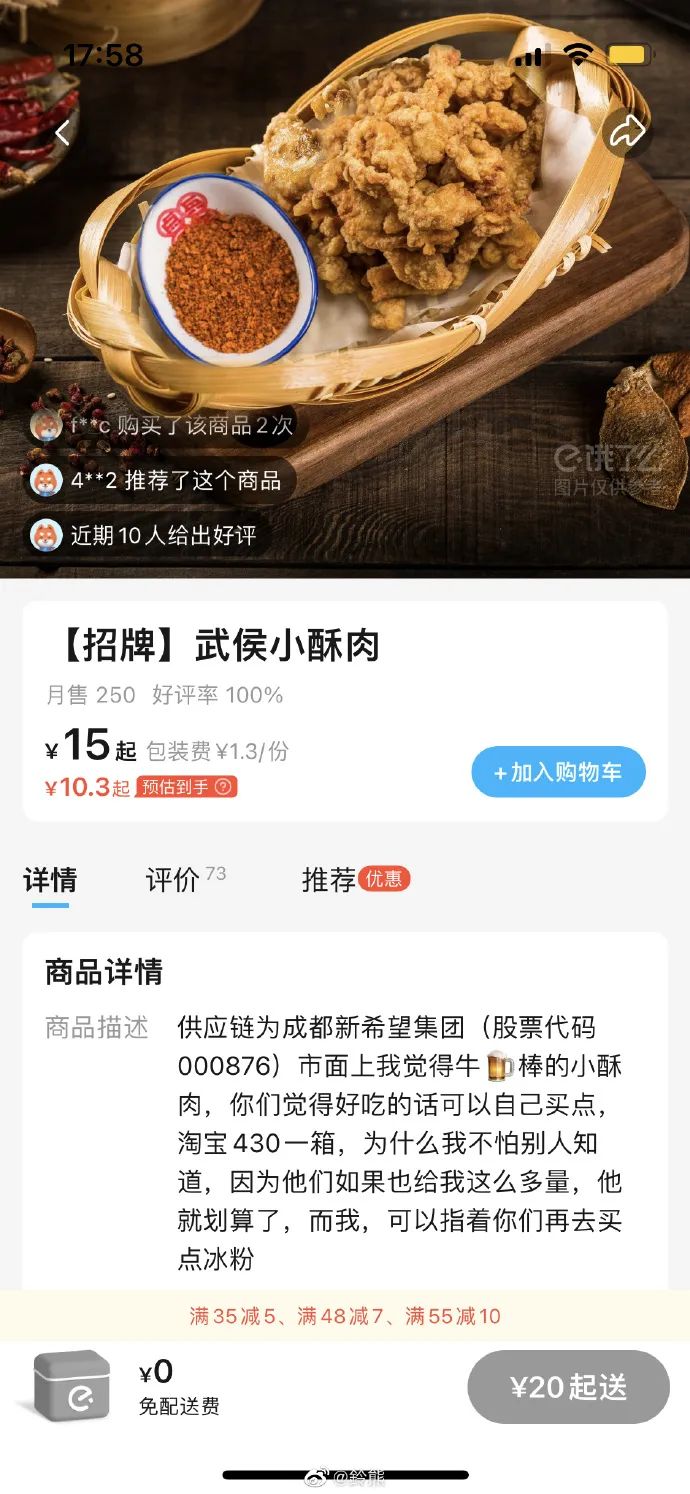
Task: Tap the 预估到手 price info badge
Action: [187, 787]
